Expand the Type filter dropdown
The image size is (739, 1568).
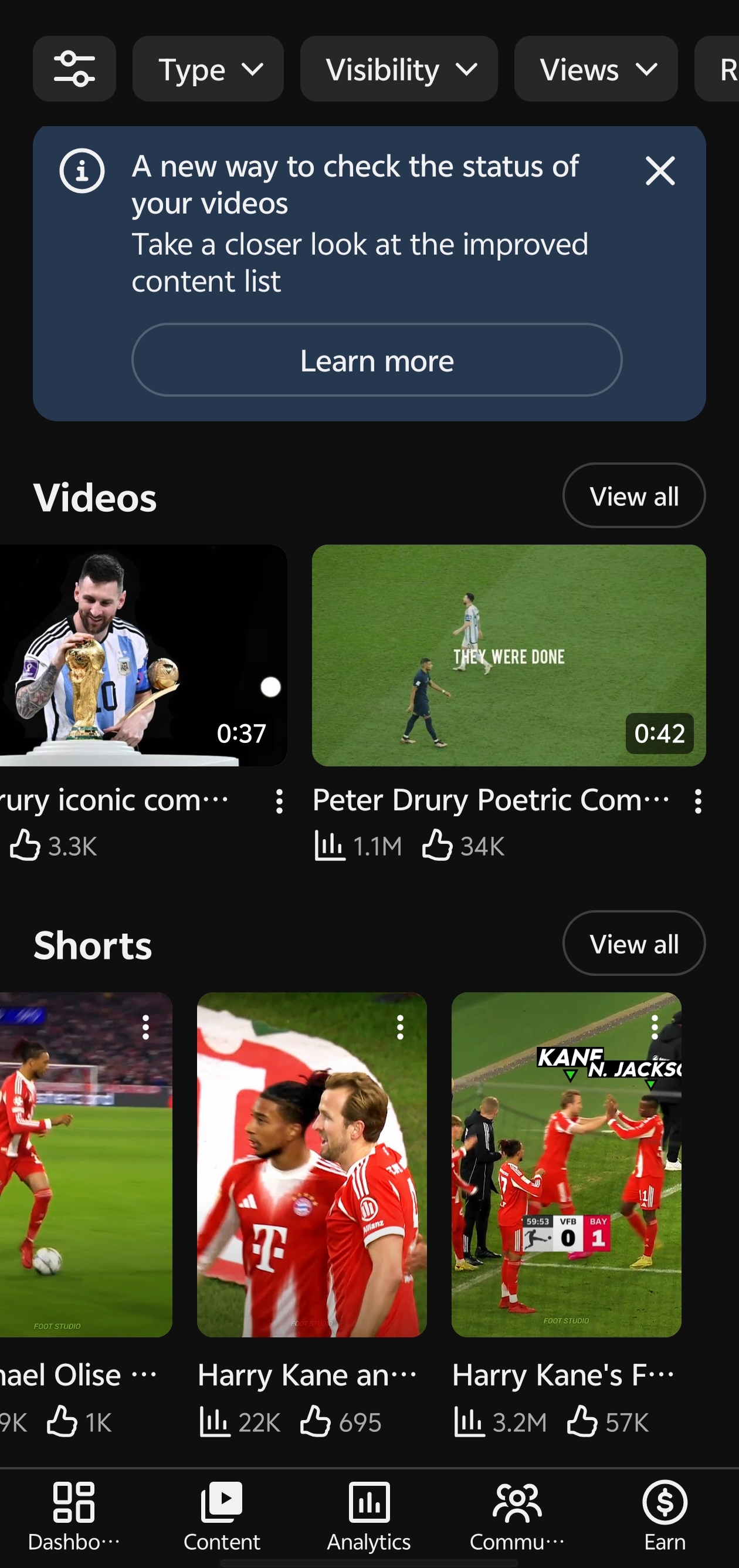click(x=208, y=69)
